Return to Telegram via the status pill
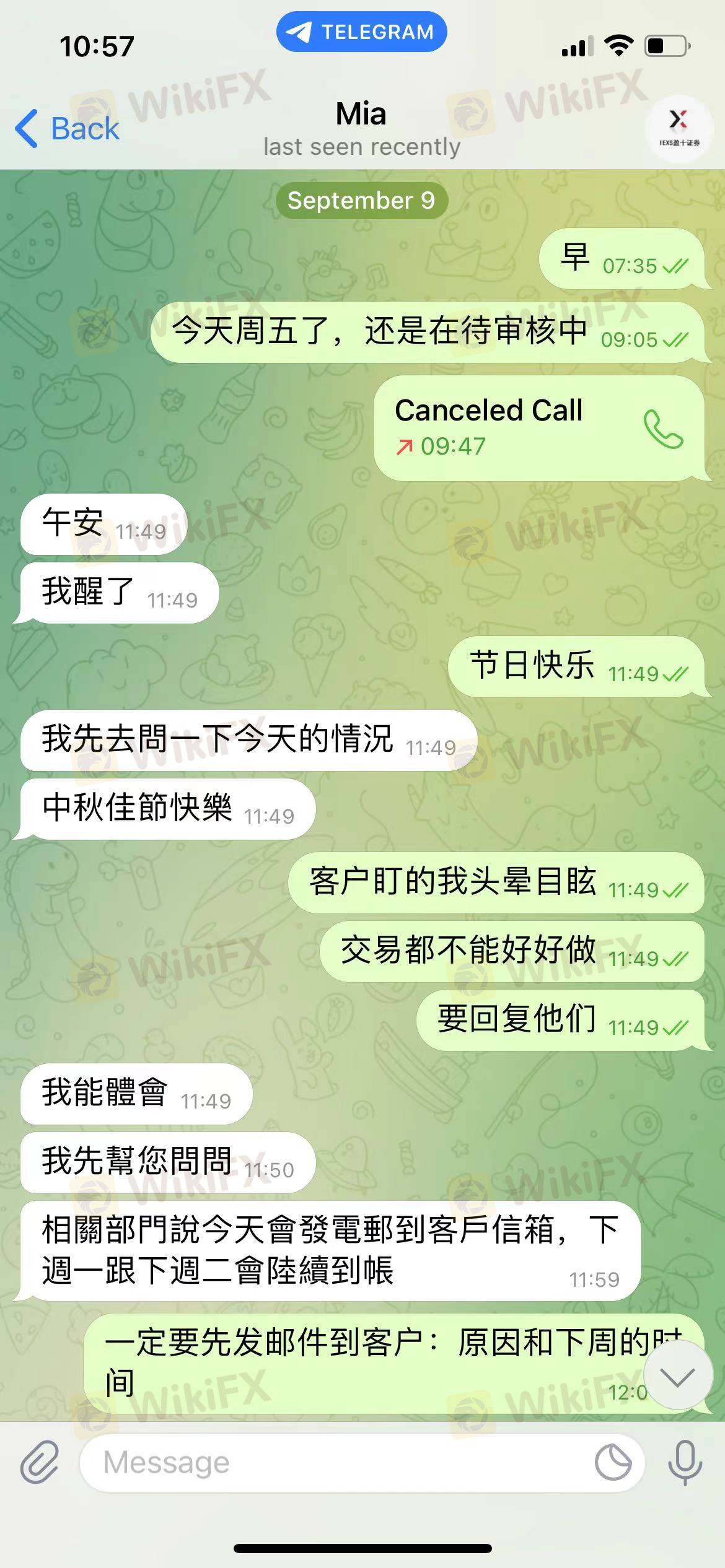The image size is (725, 1568). (361, 32)
